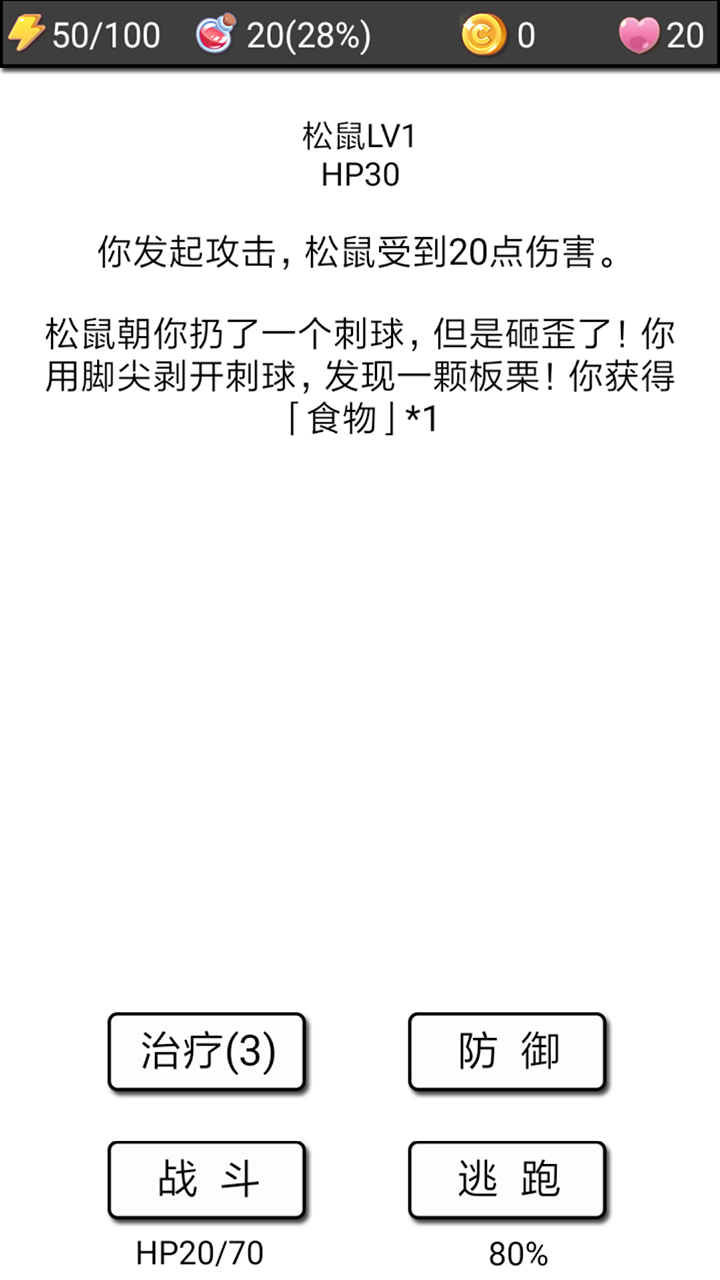Tap the top resource status bar
Screen dimensions: 720x1280
pos(360,34)
